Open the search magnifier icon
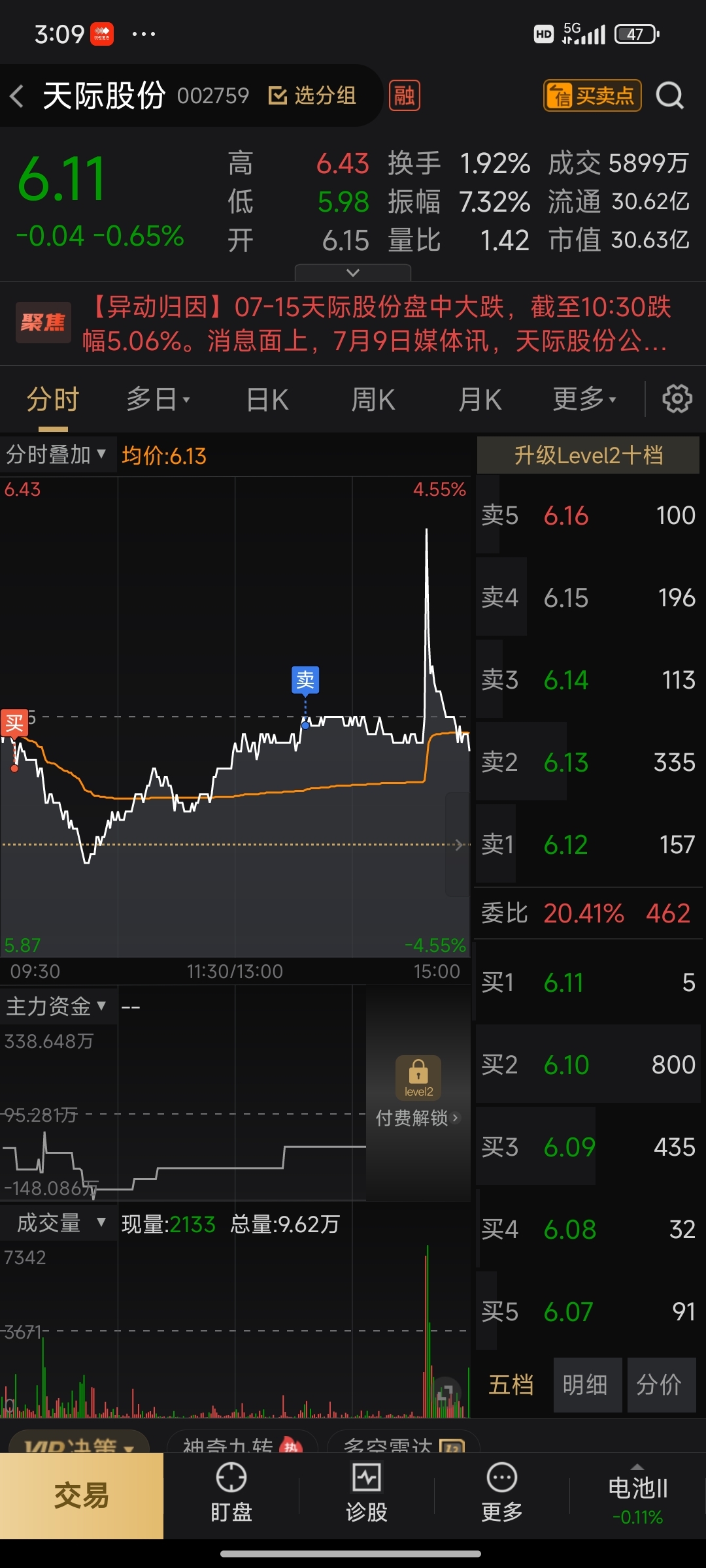This screenshot has height=1568, width=706. [669, 96]
